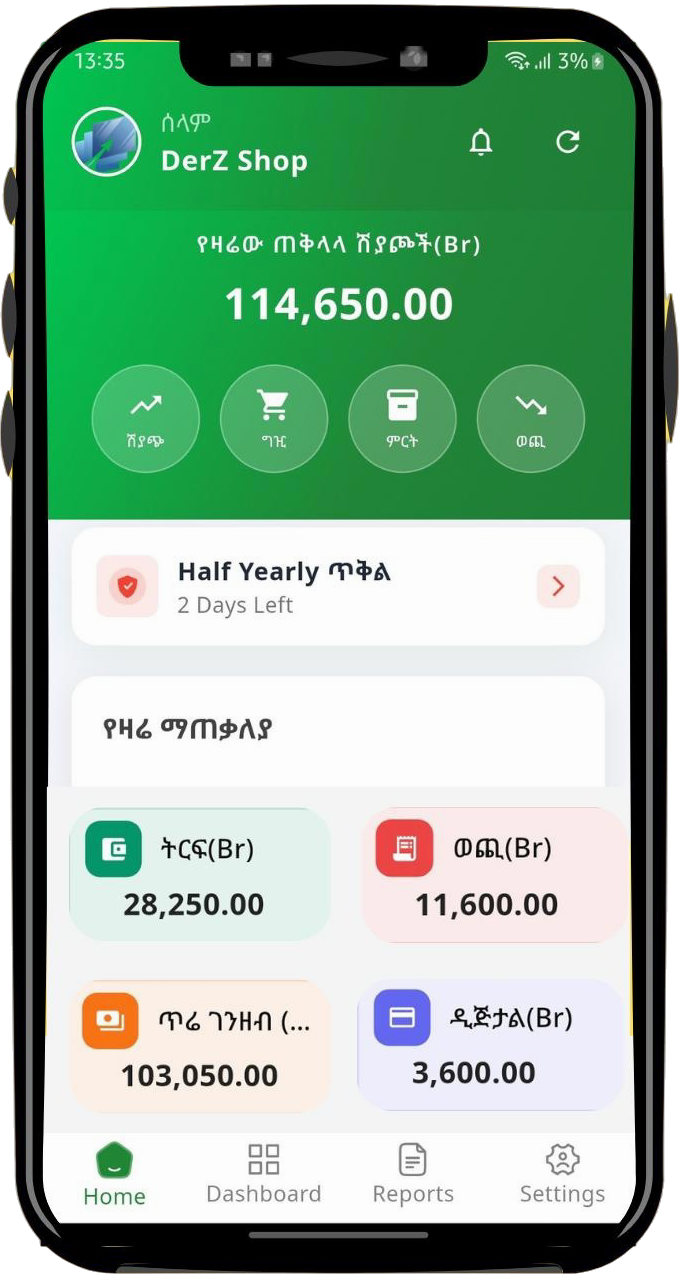Open the Settings tab
682x1282 pixels.
[562, 1174]
